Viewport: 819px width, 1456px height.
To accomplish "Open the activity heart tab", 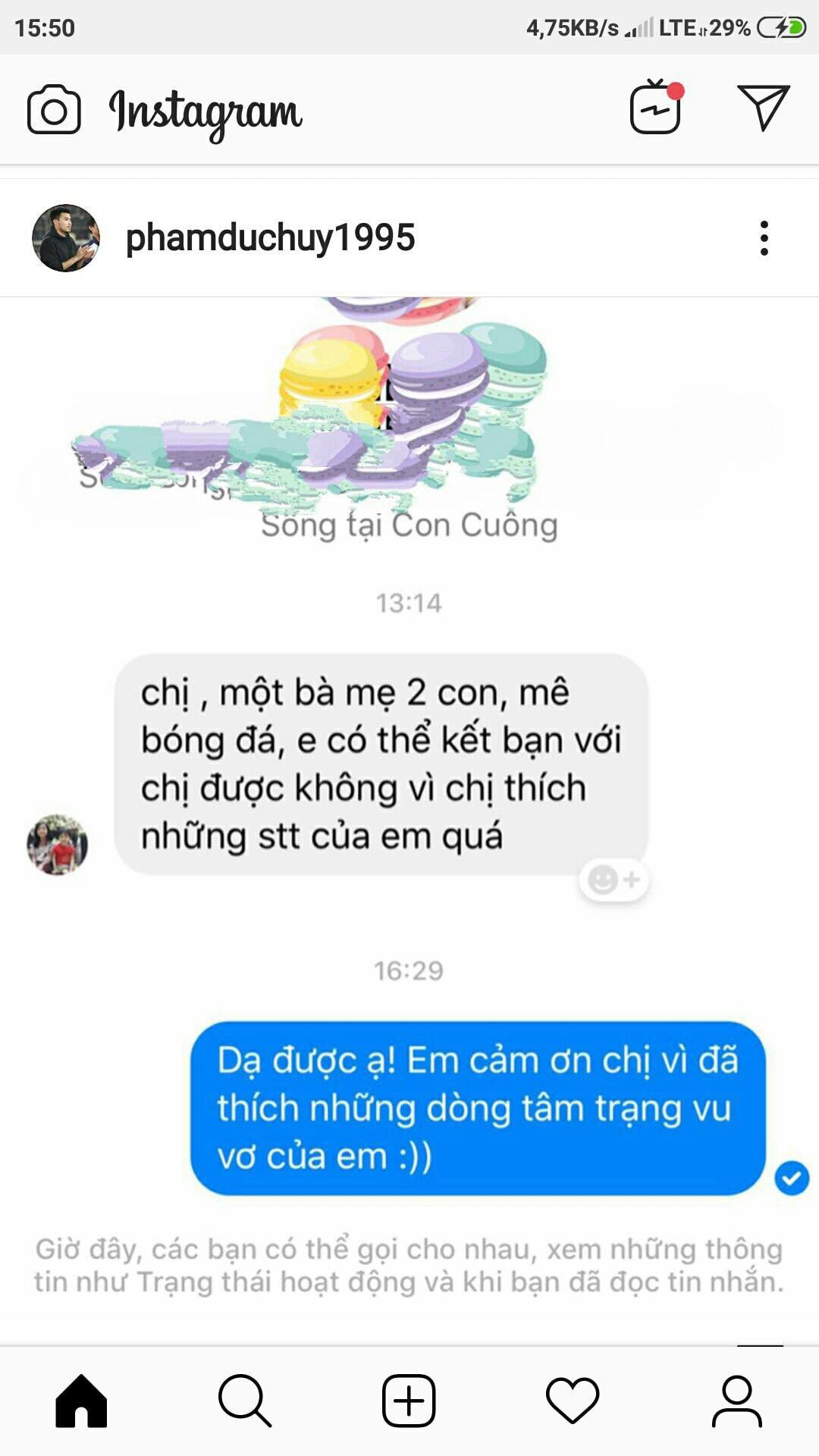I will point(573,1400).
